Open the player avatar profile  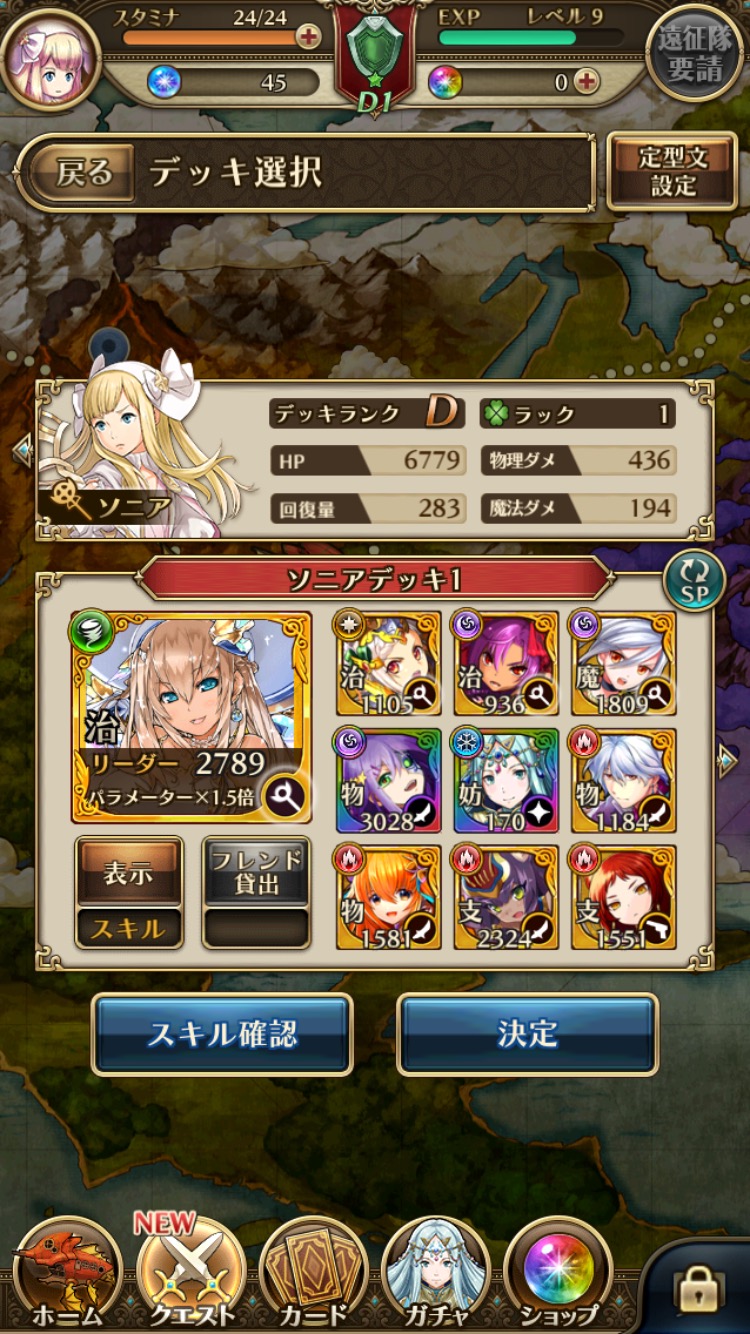[50, 58]
